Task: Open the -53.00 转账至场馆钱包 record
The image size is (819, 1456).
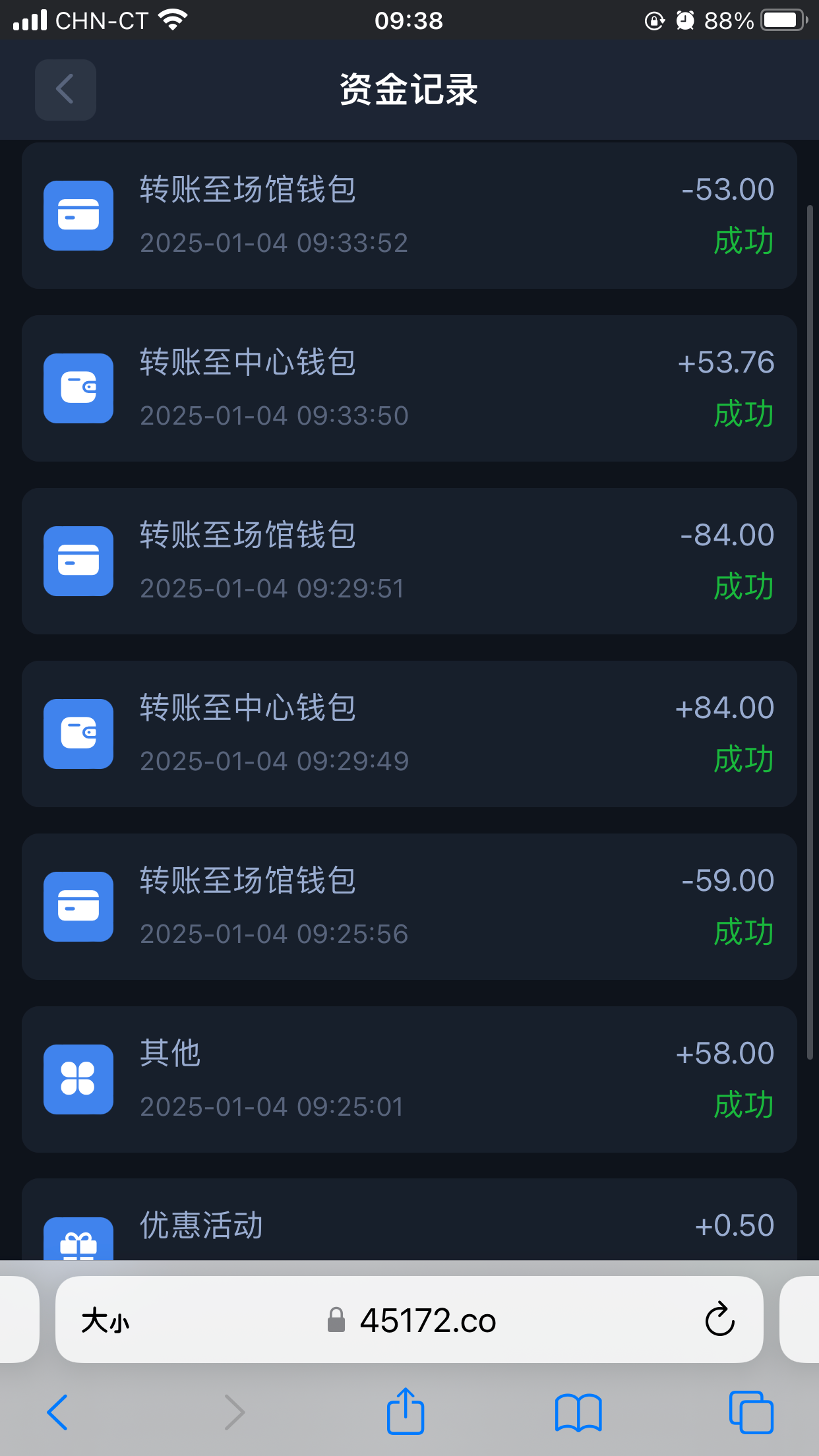Action: (409, 216)
